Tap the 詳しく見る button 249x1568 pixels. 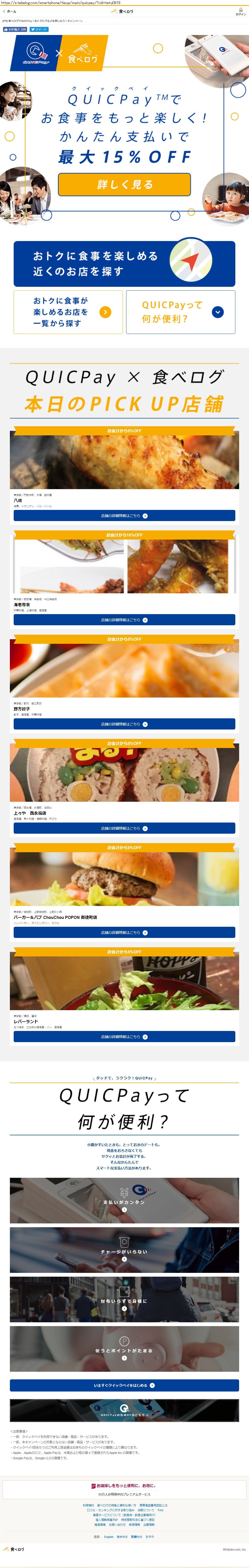point(124,184)
